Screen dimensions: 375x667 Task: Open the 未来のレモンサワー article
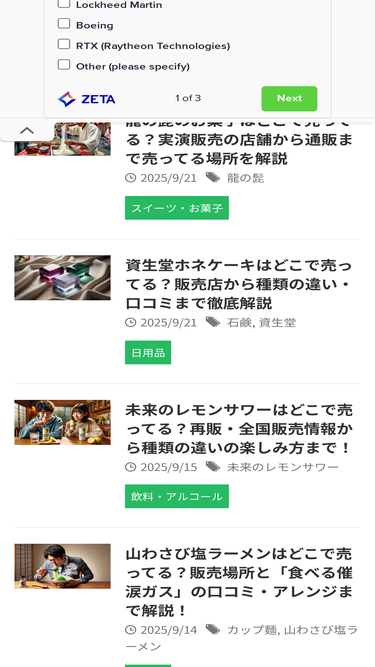[x=239, y=429]
